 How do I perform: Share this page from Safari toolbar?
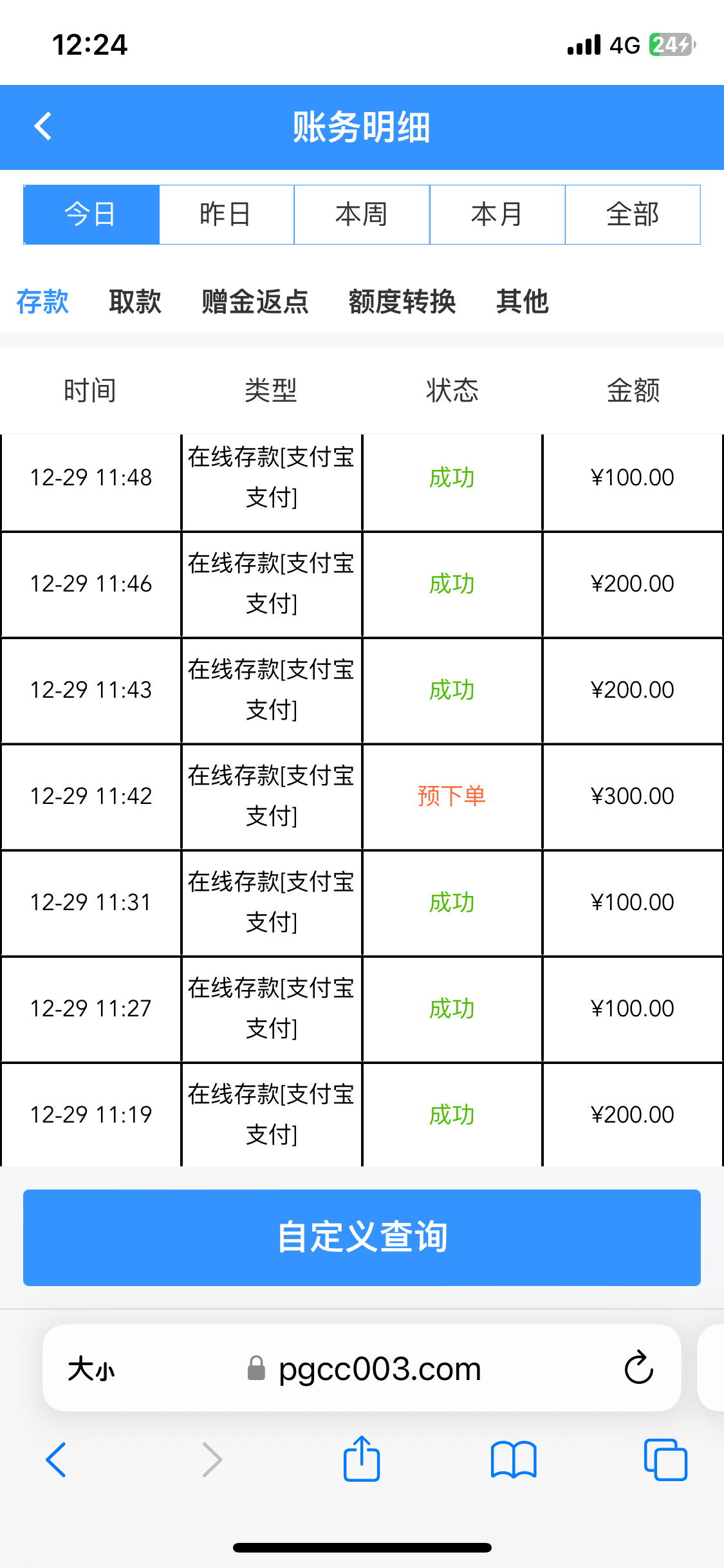click(x=362, y=1459)
